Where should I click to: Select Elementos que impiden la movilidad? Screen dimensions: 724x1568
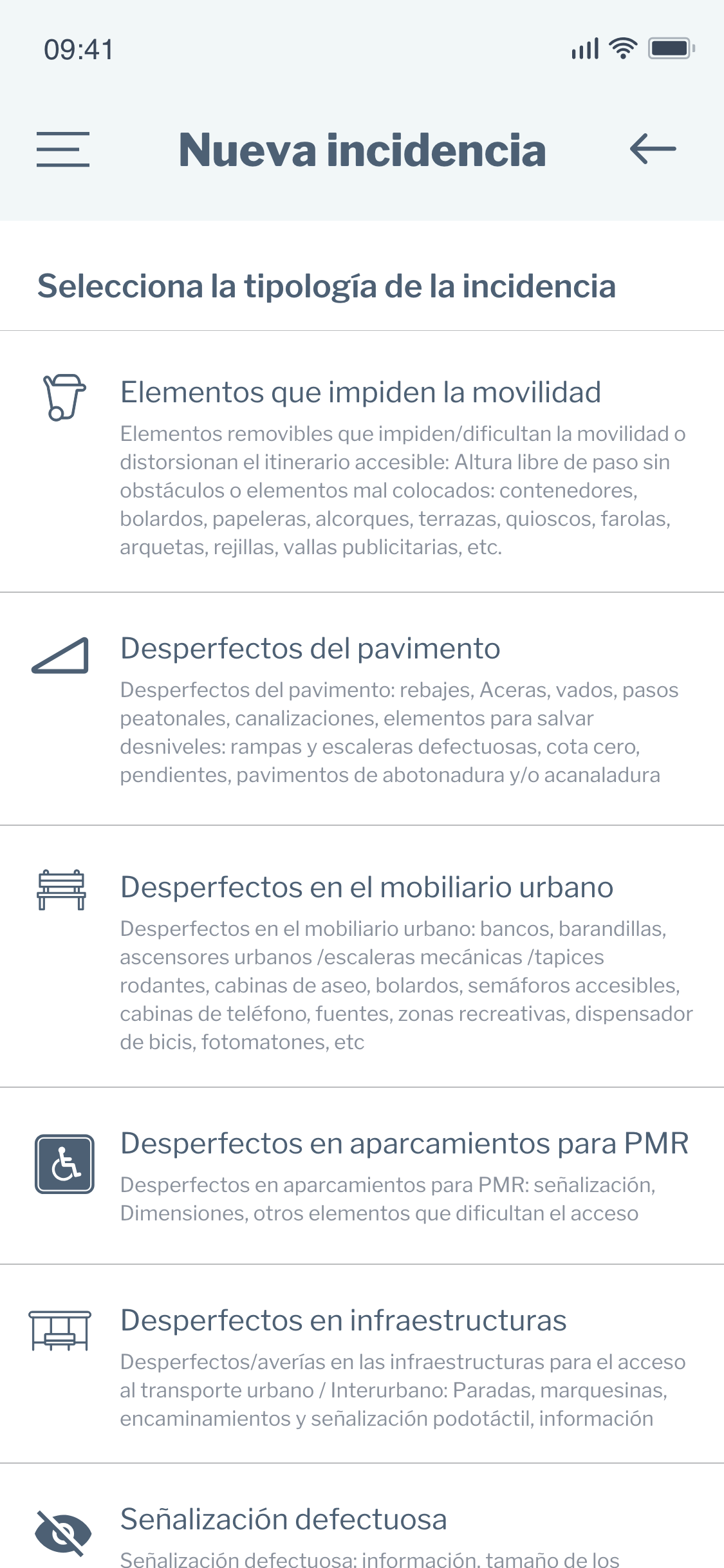point(362,462)
